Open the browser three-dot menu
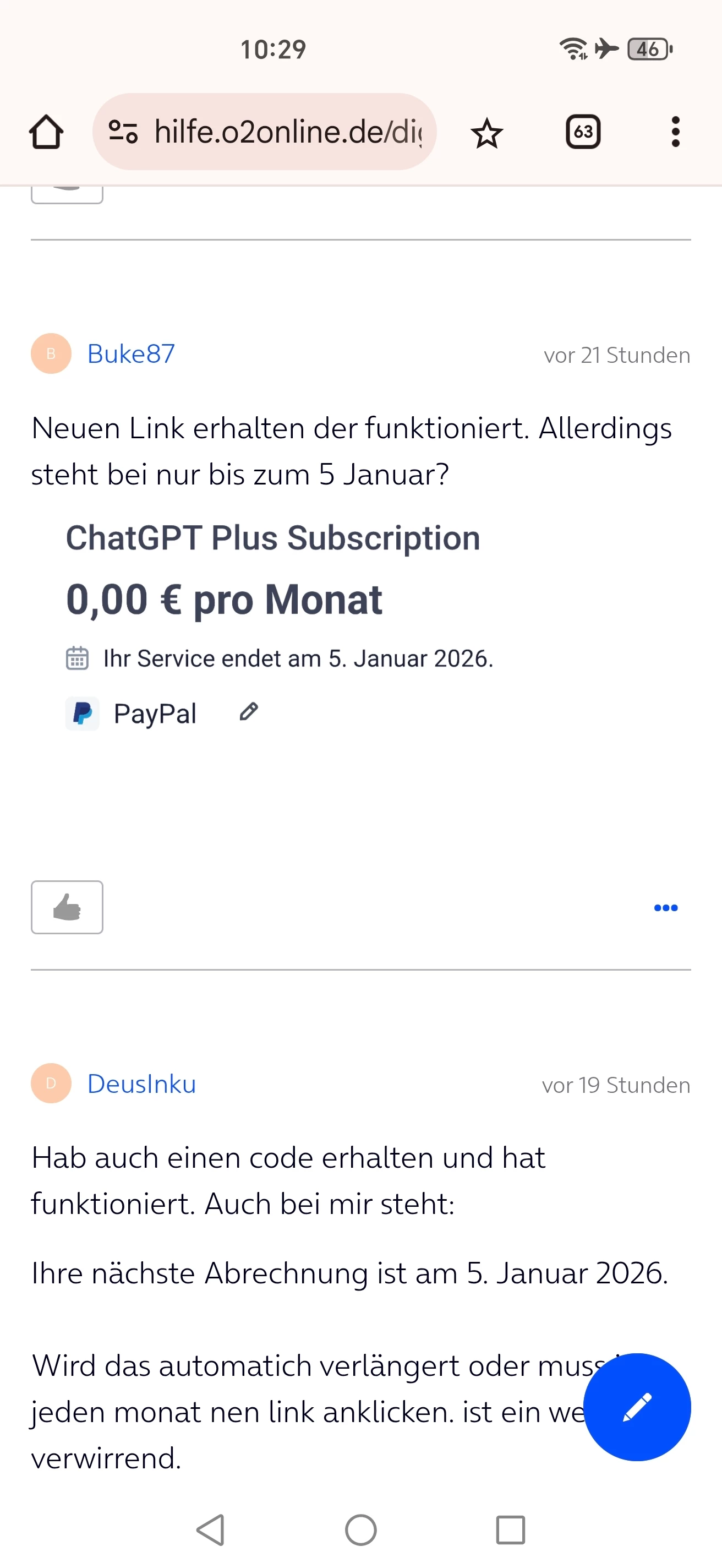Image resolution: width=722 pixels, height=1568 pixels. (x=675, y=132)
